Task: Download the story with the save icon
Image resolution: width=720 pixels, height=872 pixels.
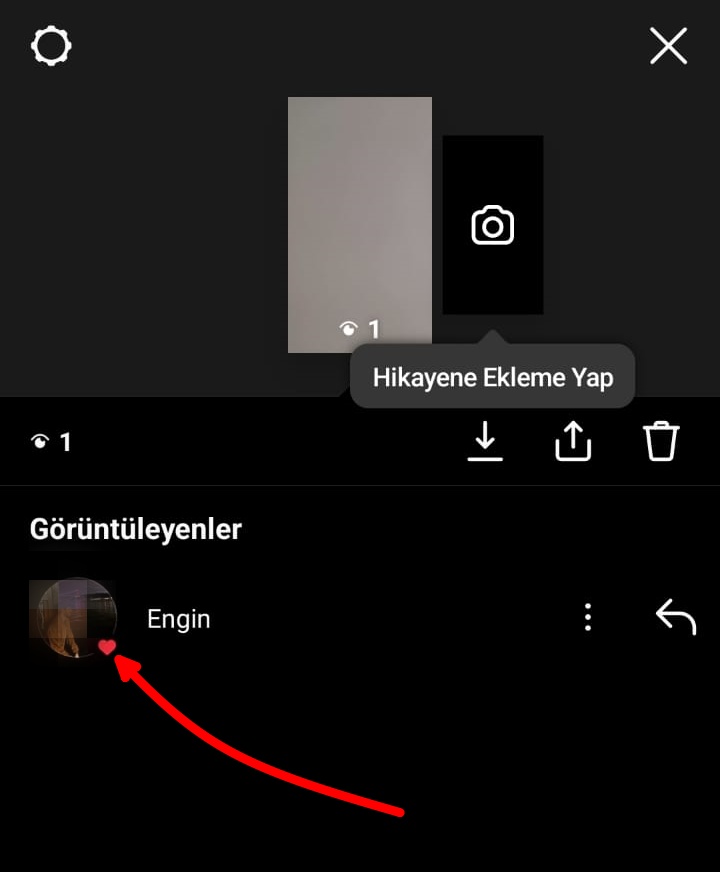Action: 486,441
